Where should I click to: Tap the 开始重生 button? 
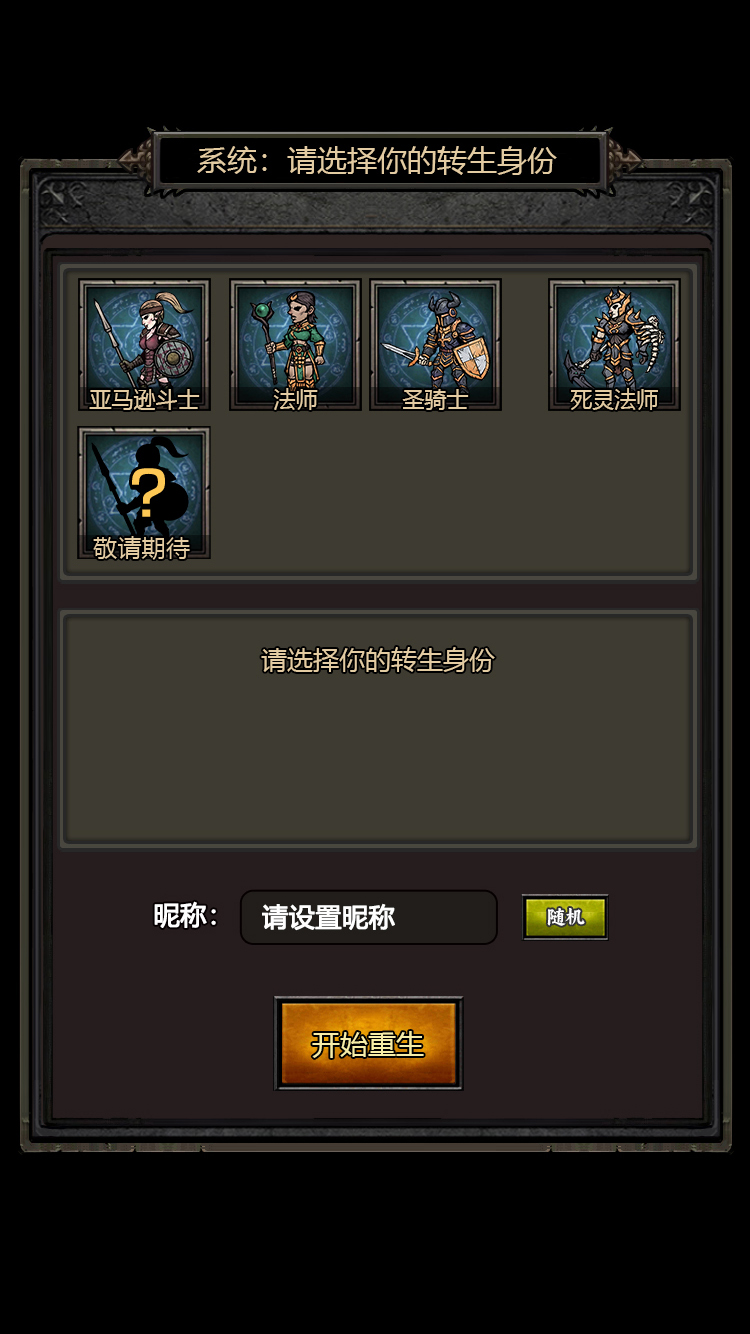pyautogui.click(x=368, y=1043)
